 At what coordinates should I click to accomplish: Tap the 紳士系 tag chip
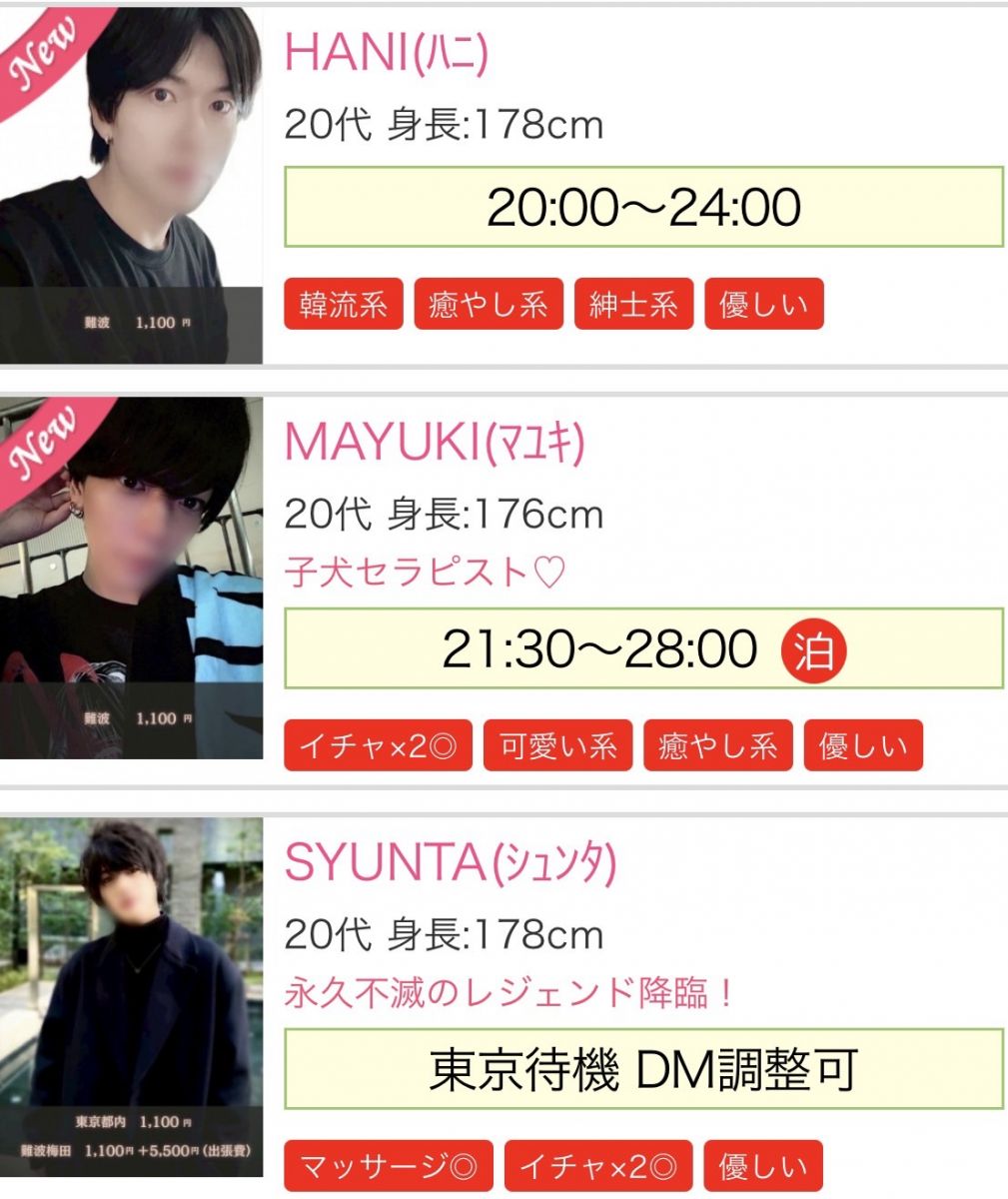click(632, 304)
